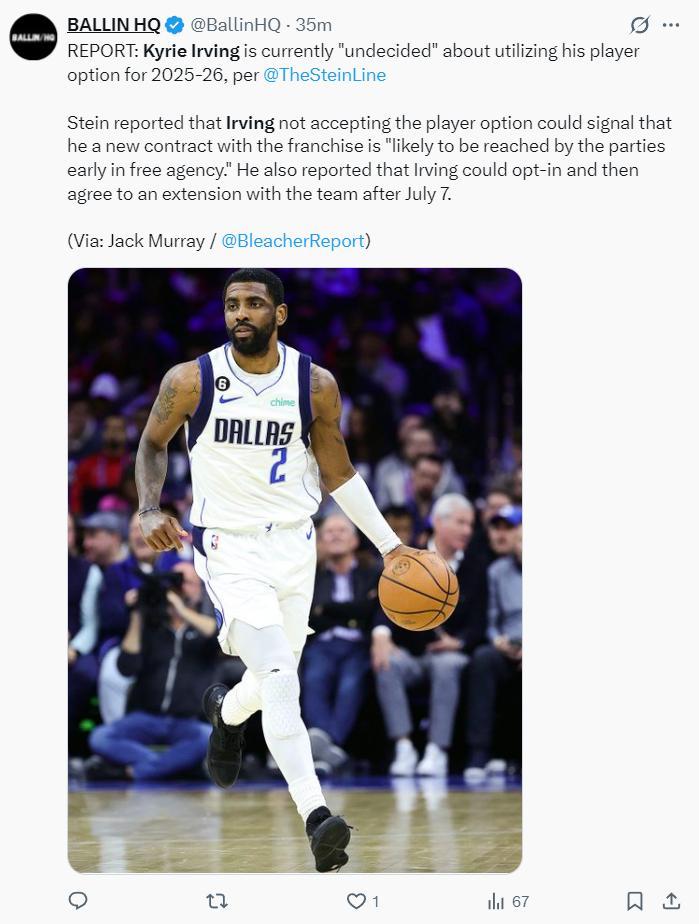Repost this BALLIN HQ post

point(216,901)
